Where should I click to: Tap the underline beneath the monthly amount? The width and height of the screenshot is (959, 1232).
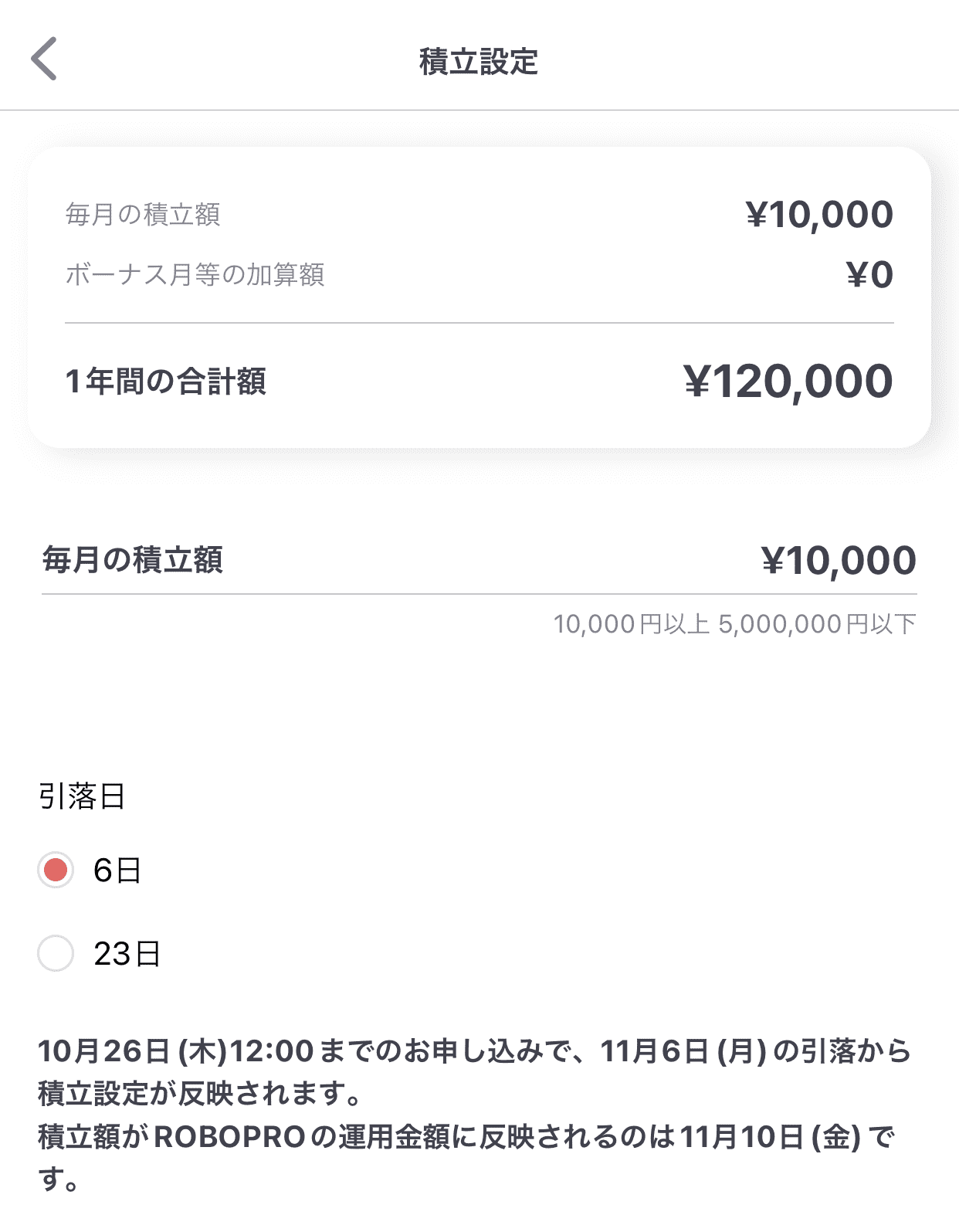coord(479,594)
